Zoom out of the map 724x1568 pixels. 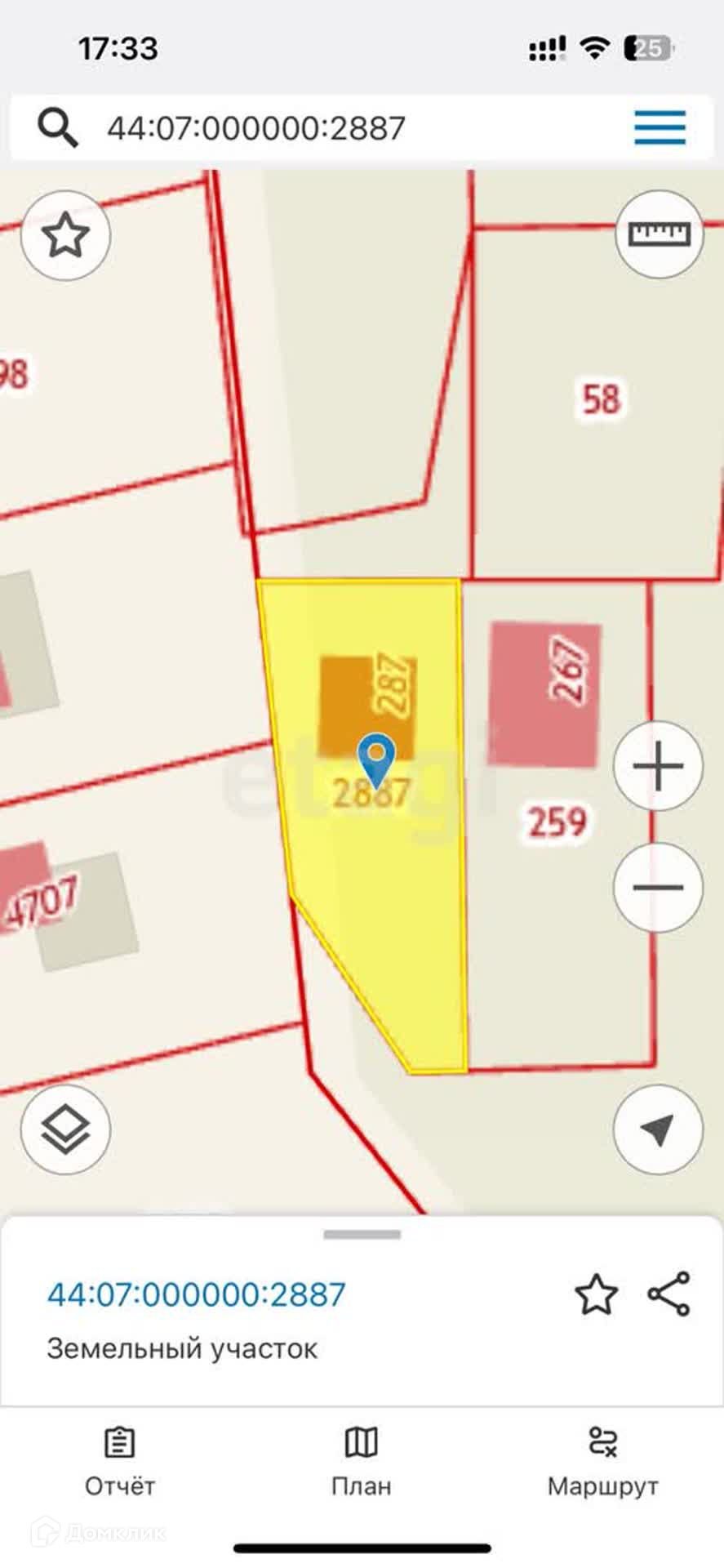coord(658,888)
